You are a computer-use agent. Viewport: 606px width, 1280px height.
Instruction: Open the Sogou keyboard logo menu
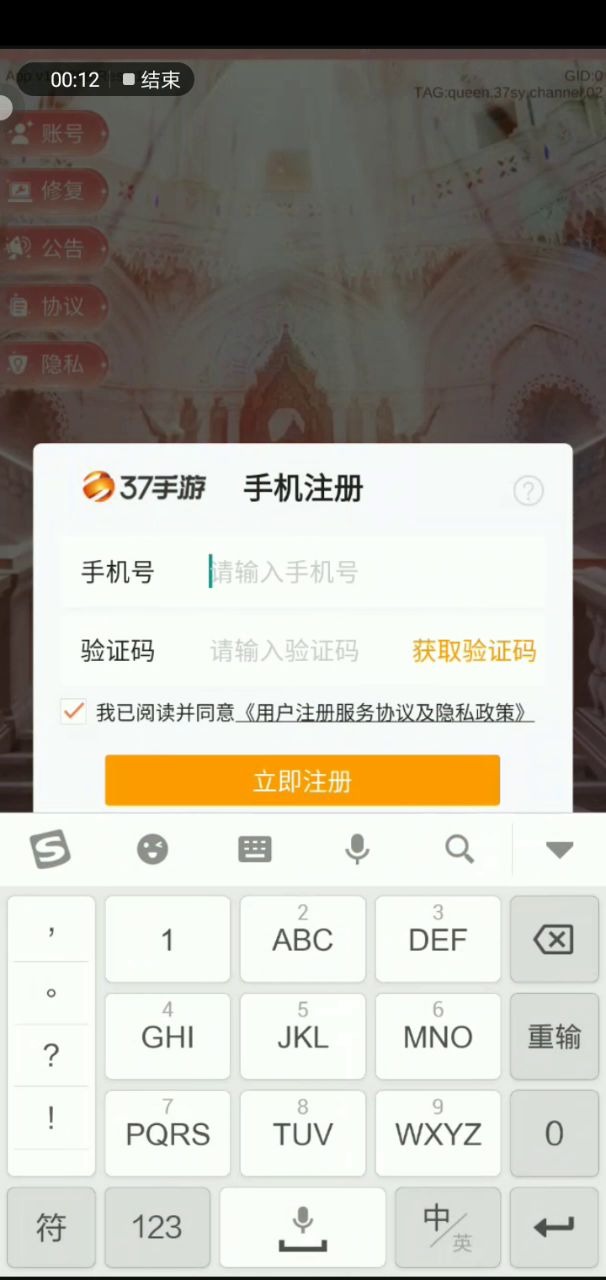tap(50, 850)
